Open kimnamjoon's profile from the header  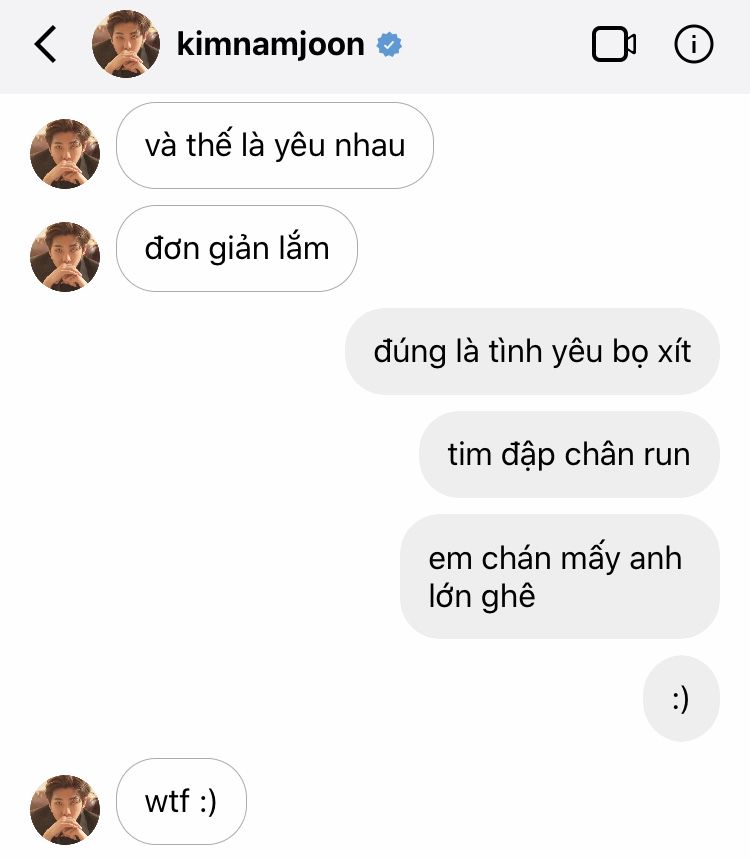270,45
